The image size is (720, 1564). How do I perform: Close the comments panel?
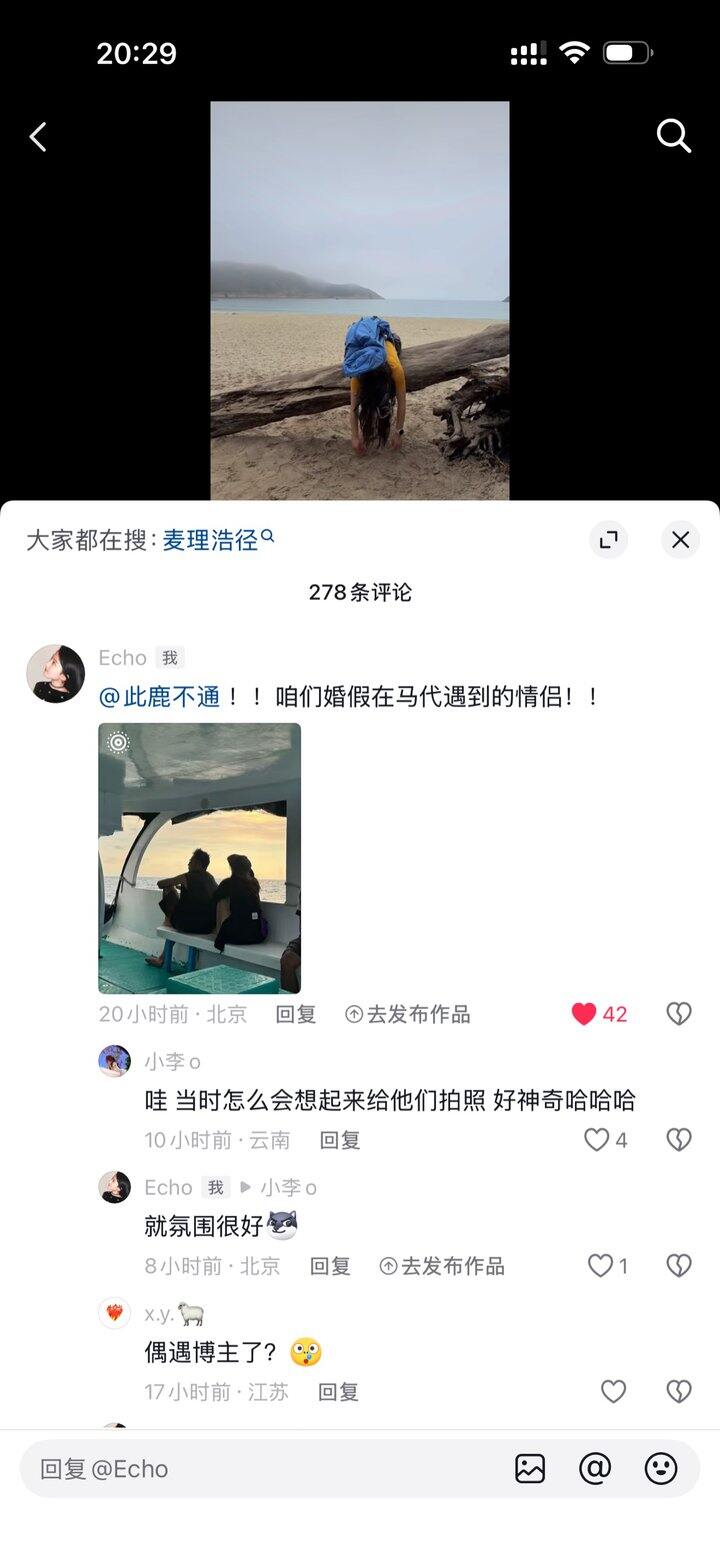[x=680, y=540]
